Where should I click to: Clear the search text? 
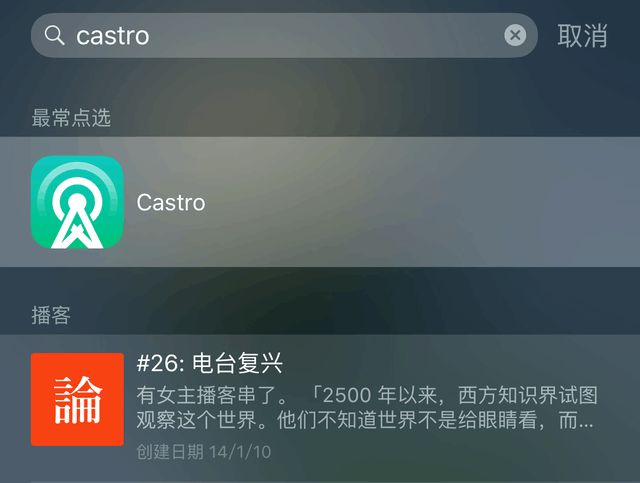515,36
